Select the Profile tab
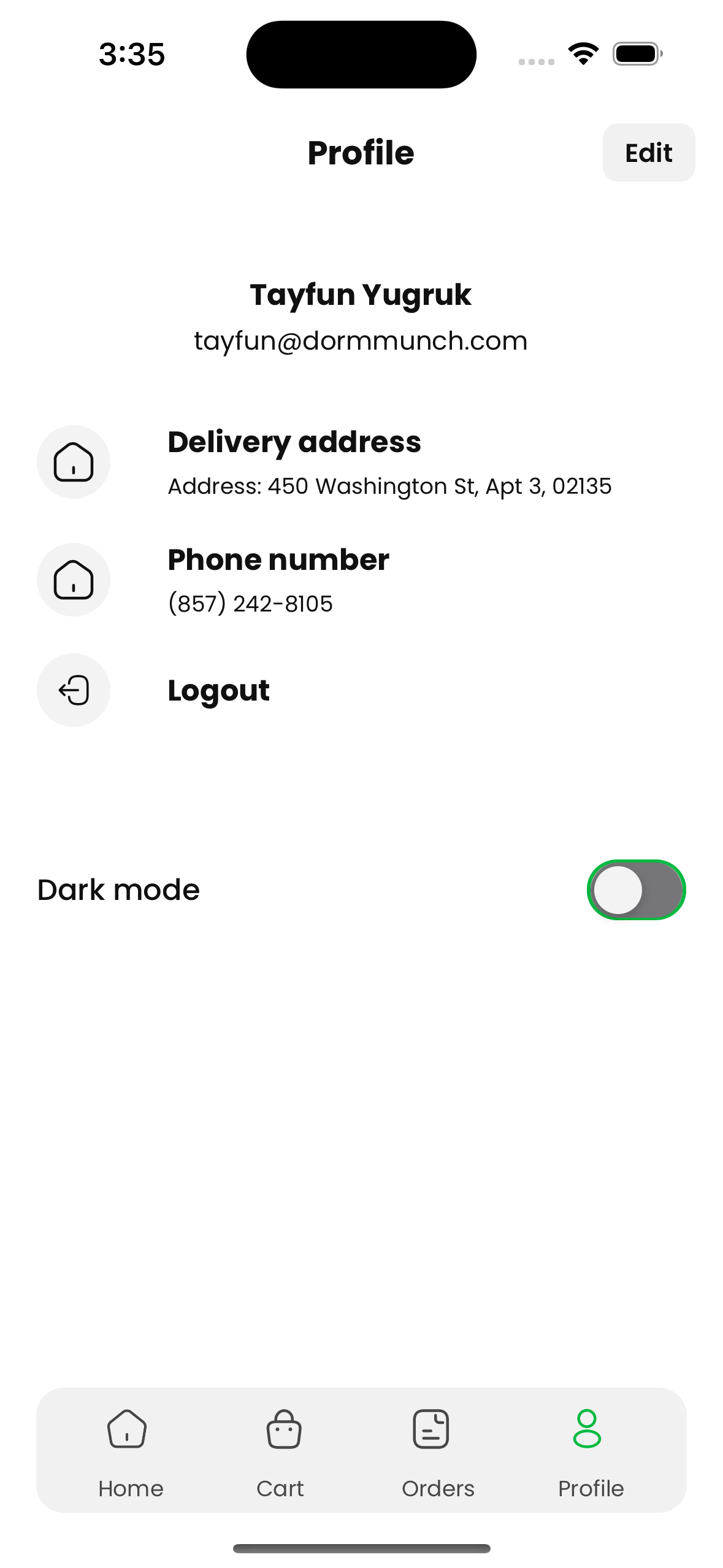The image size is (723, 1568). coord(589,1451)
